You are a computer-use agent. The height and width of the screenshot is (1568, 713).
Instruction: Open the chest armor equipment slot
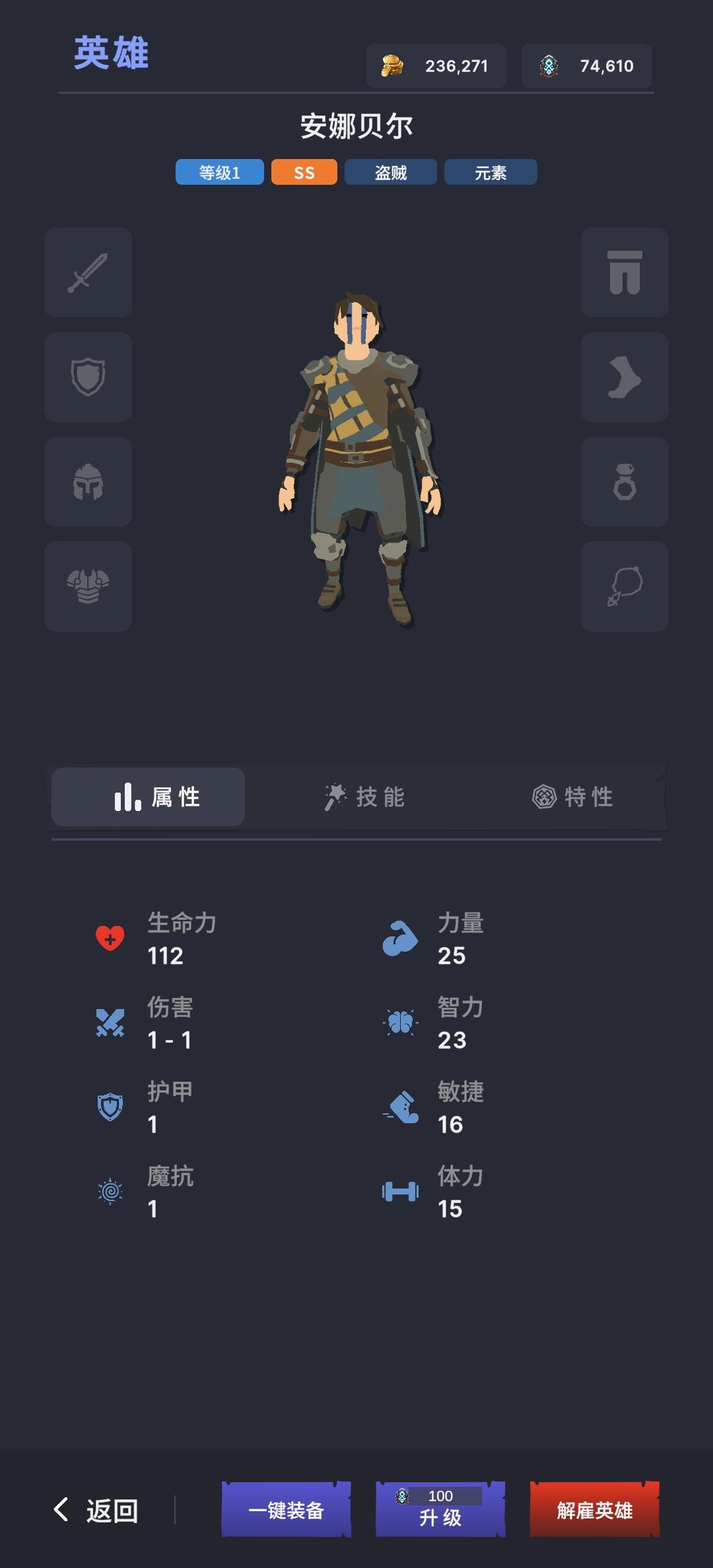(x=88, y=586)
